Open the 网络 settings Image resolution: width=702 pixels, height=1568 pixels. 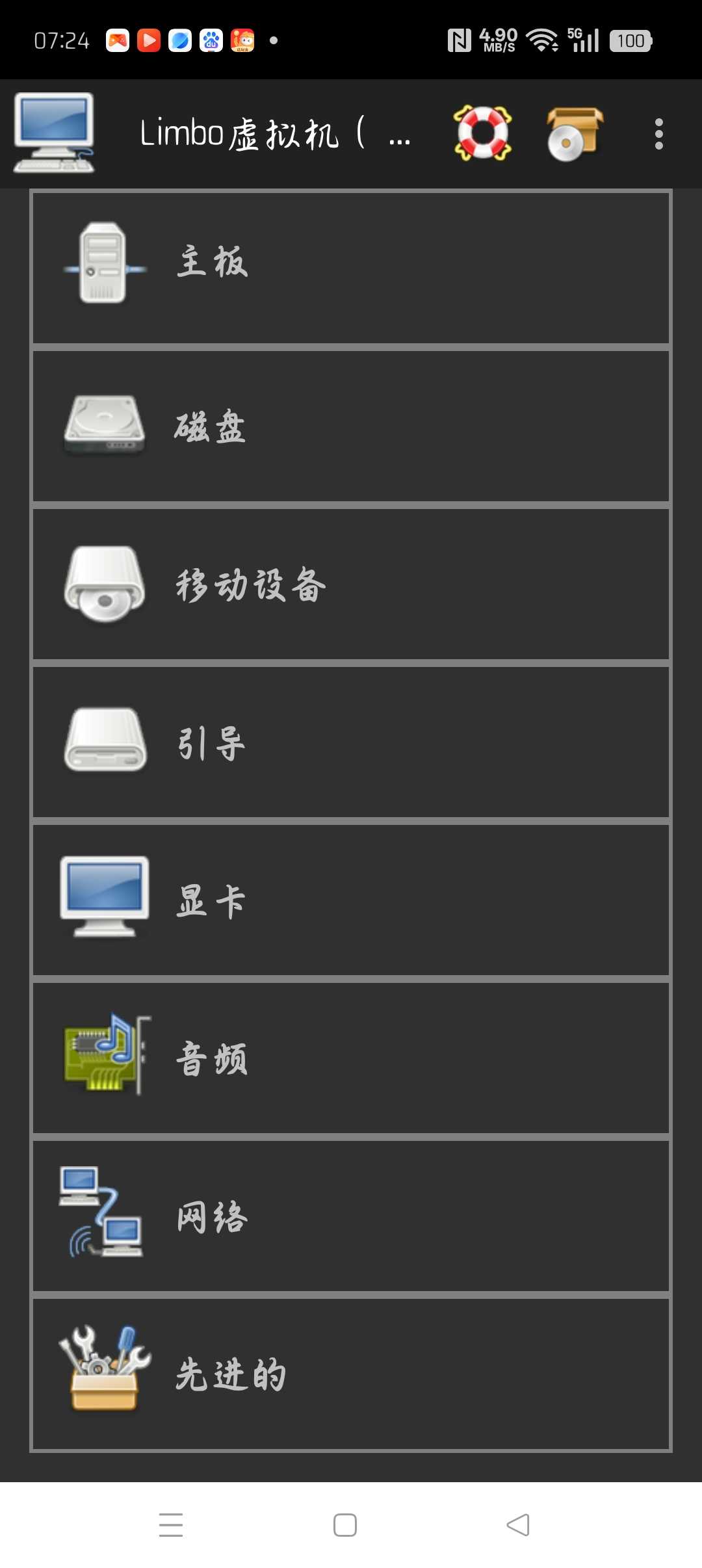coord(351,1216)
